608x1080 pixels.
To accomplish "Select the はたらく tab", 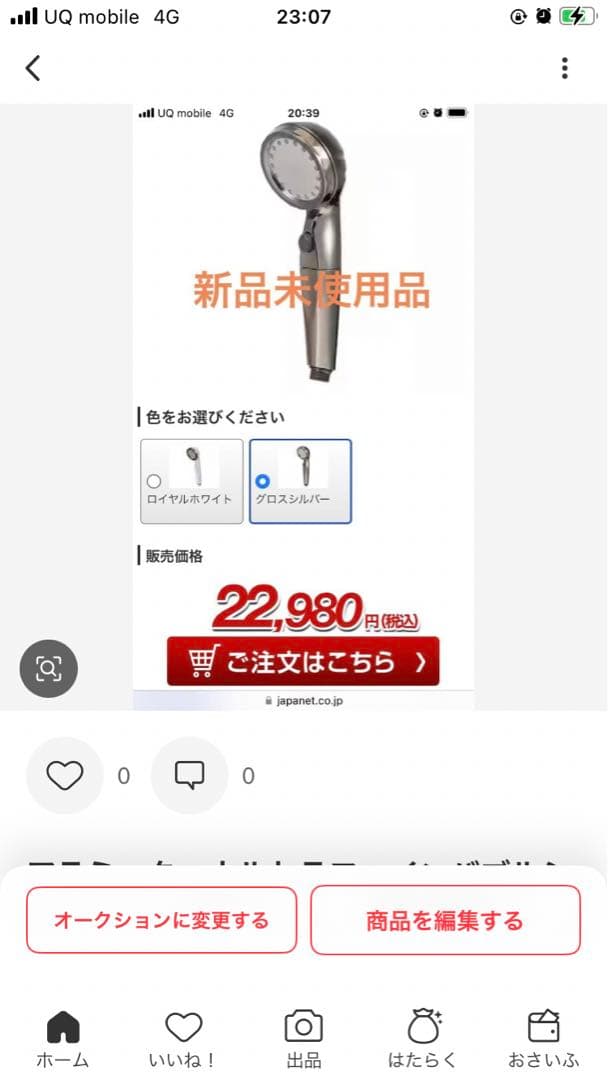I will (x=423, y=1038).
